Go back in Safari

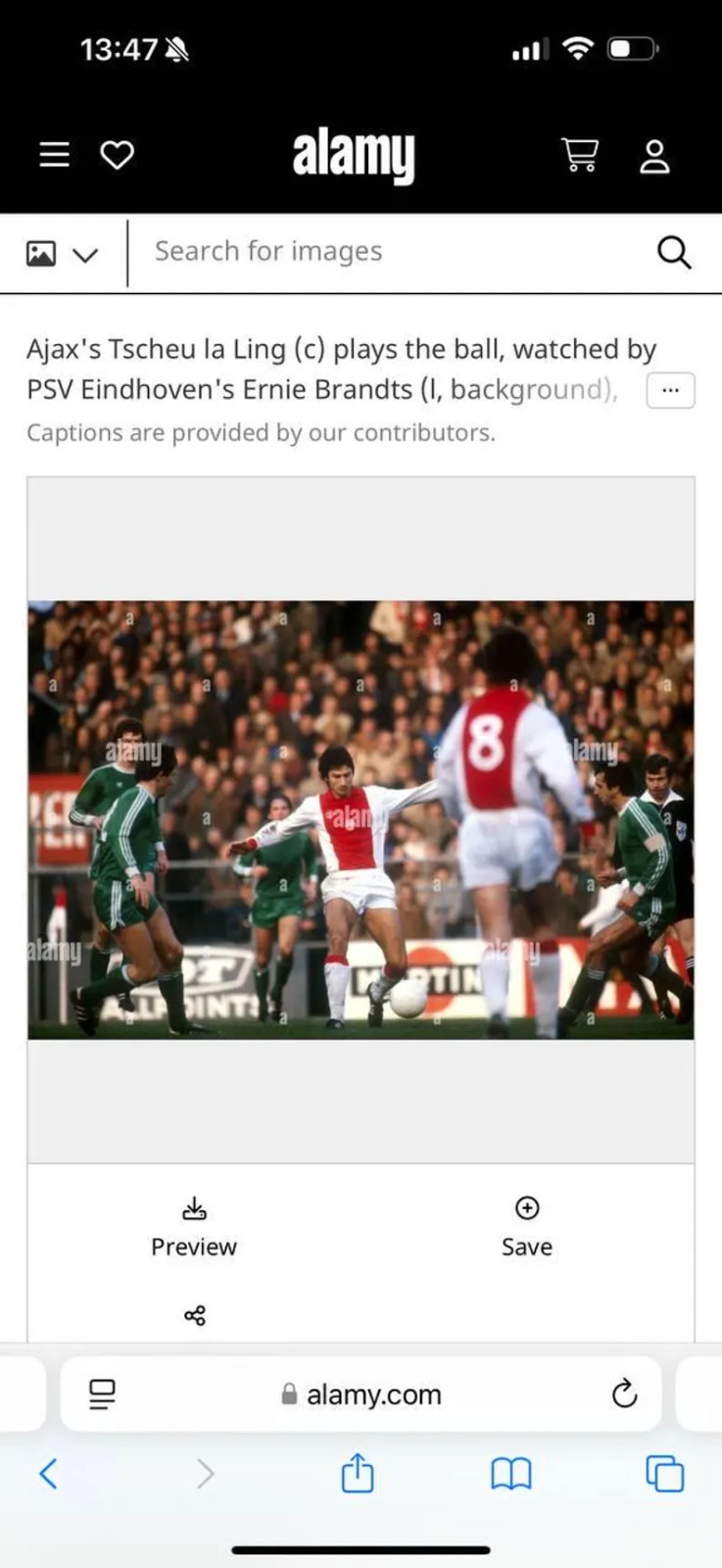pos(48,1473)
